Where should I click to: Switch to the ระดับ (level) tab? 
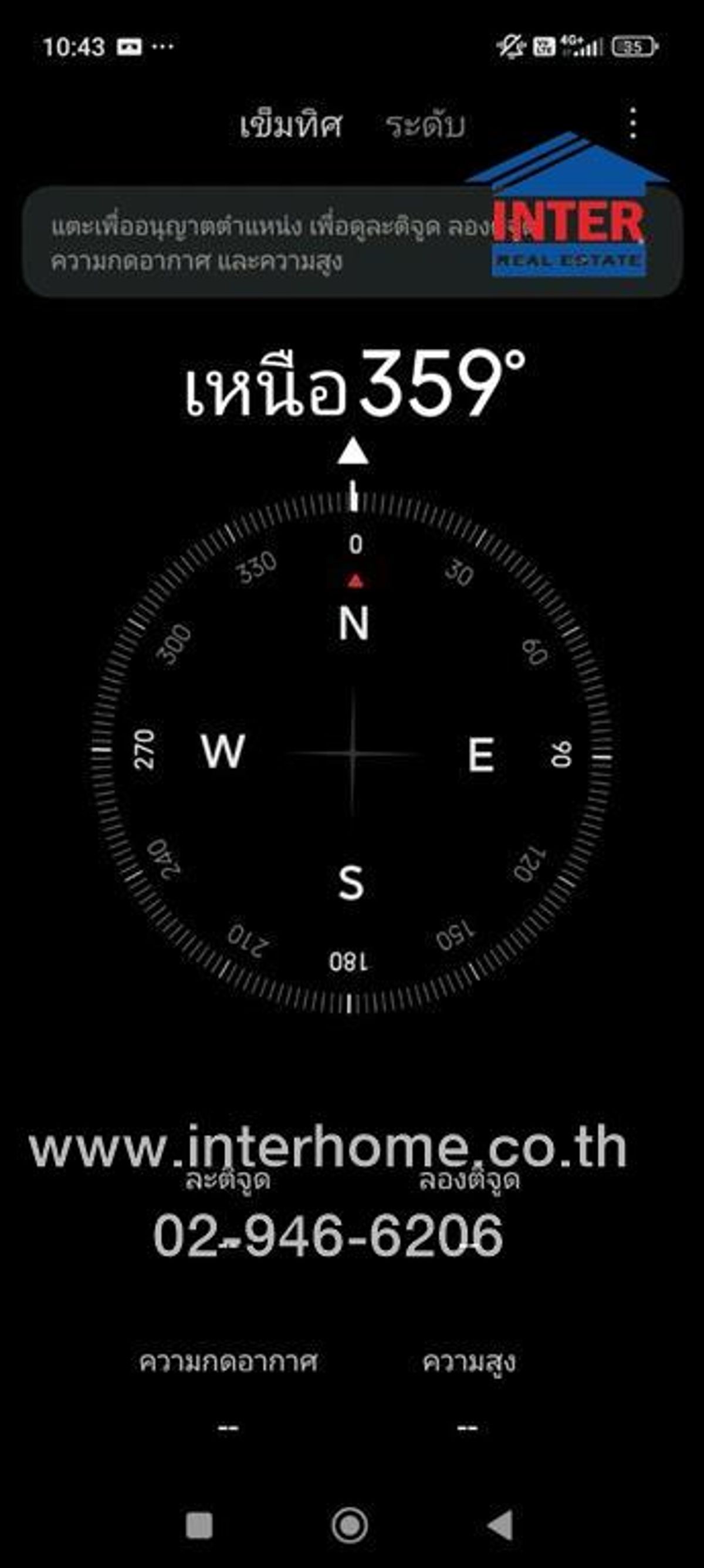point(425,125)
